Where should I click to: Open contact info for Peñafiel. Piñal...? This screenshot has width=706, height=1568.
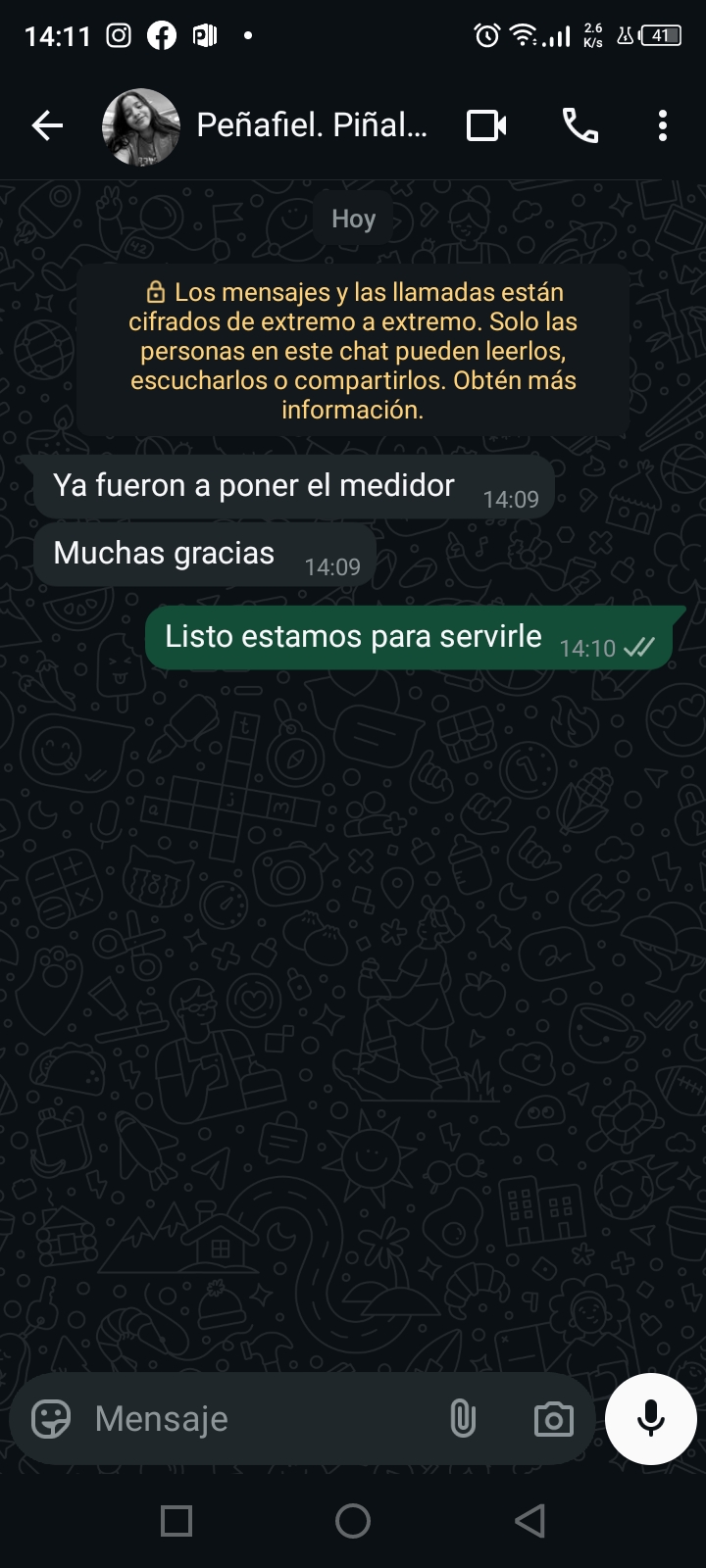pyautogui.click(x=312, y=125)
